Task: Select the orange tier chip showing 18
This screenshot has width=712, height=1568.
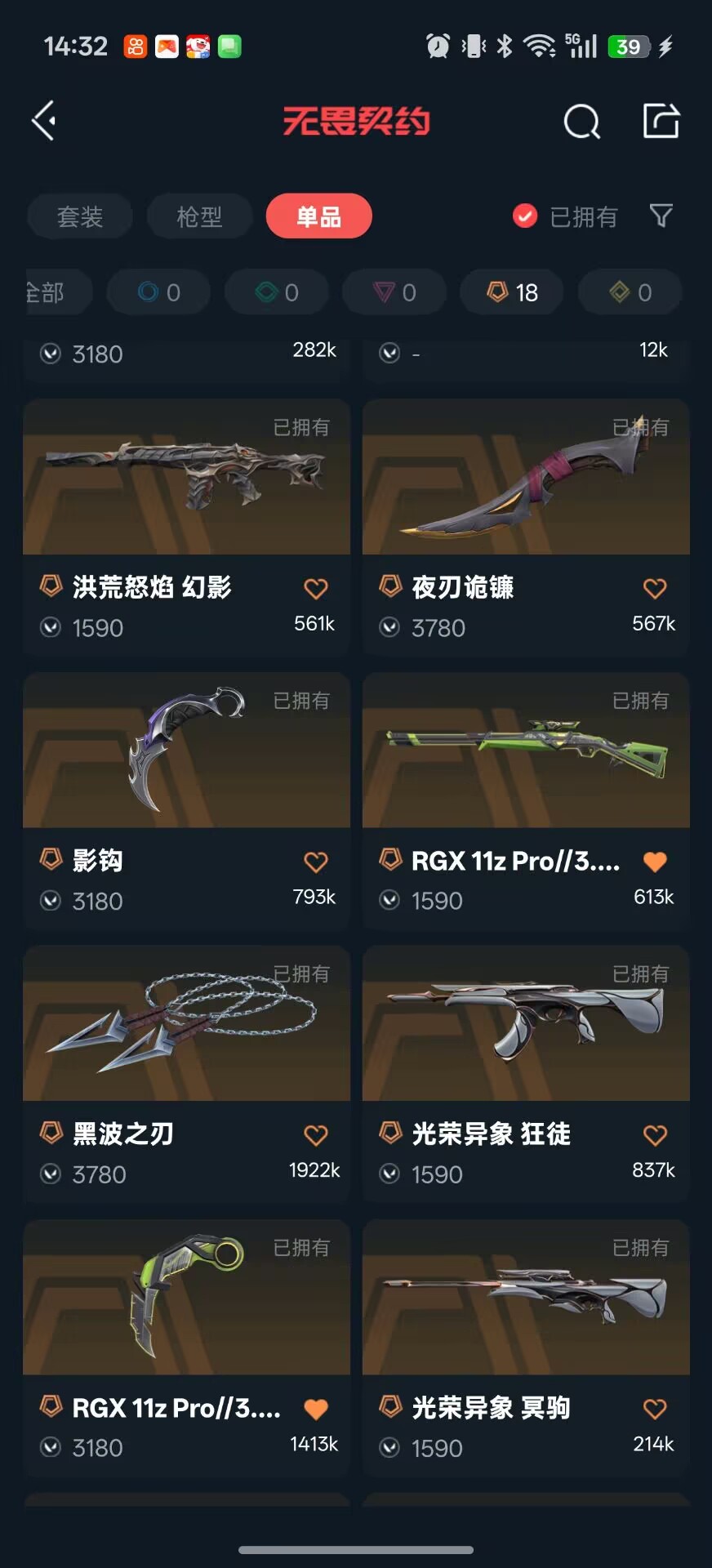Action: pyautogui.click(x=512, y=292)
